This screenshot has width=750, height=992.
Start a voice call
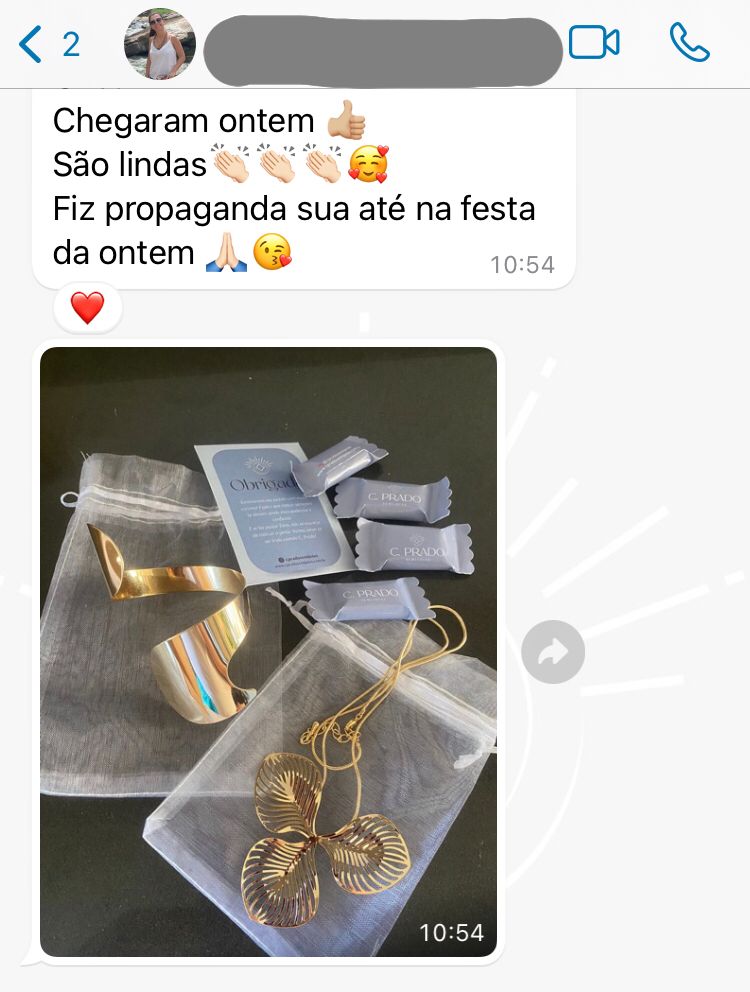point(689,43)
